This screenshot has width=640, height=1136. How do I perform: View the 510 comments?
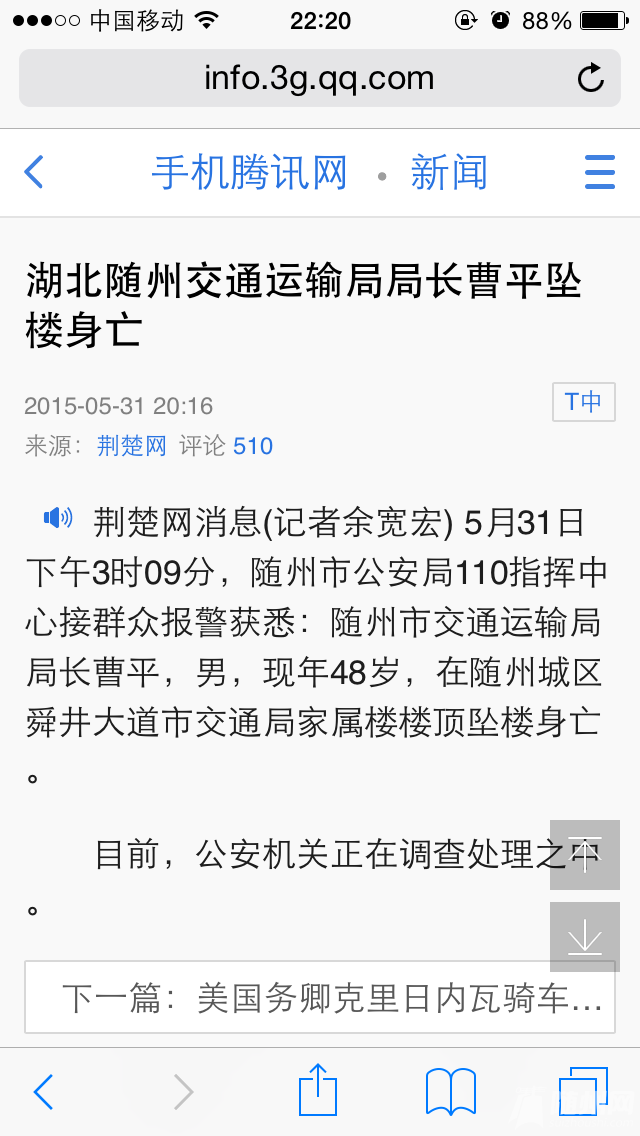252,446
